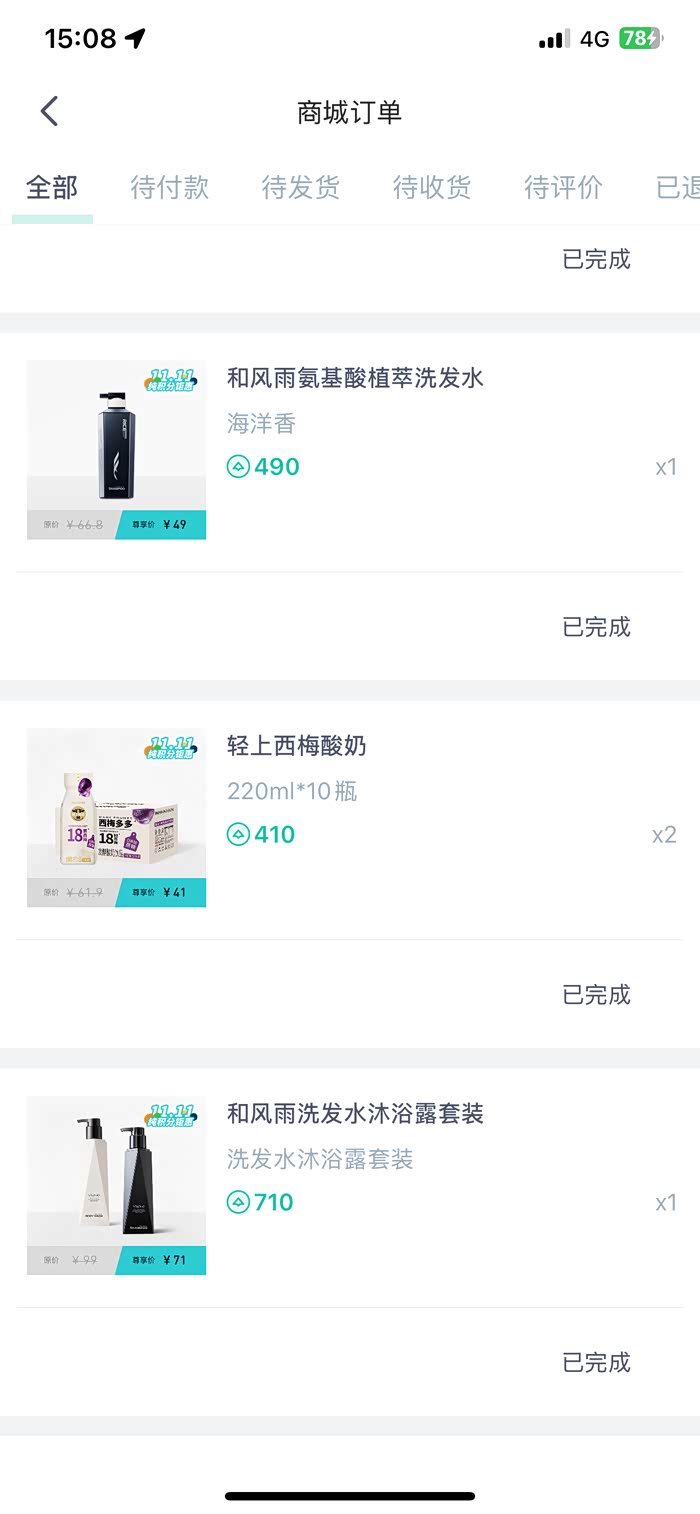Go back from the 商城订单 page
Viewport: 700px width, 1514px height.
coord(50,111)
